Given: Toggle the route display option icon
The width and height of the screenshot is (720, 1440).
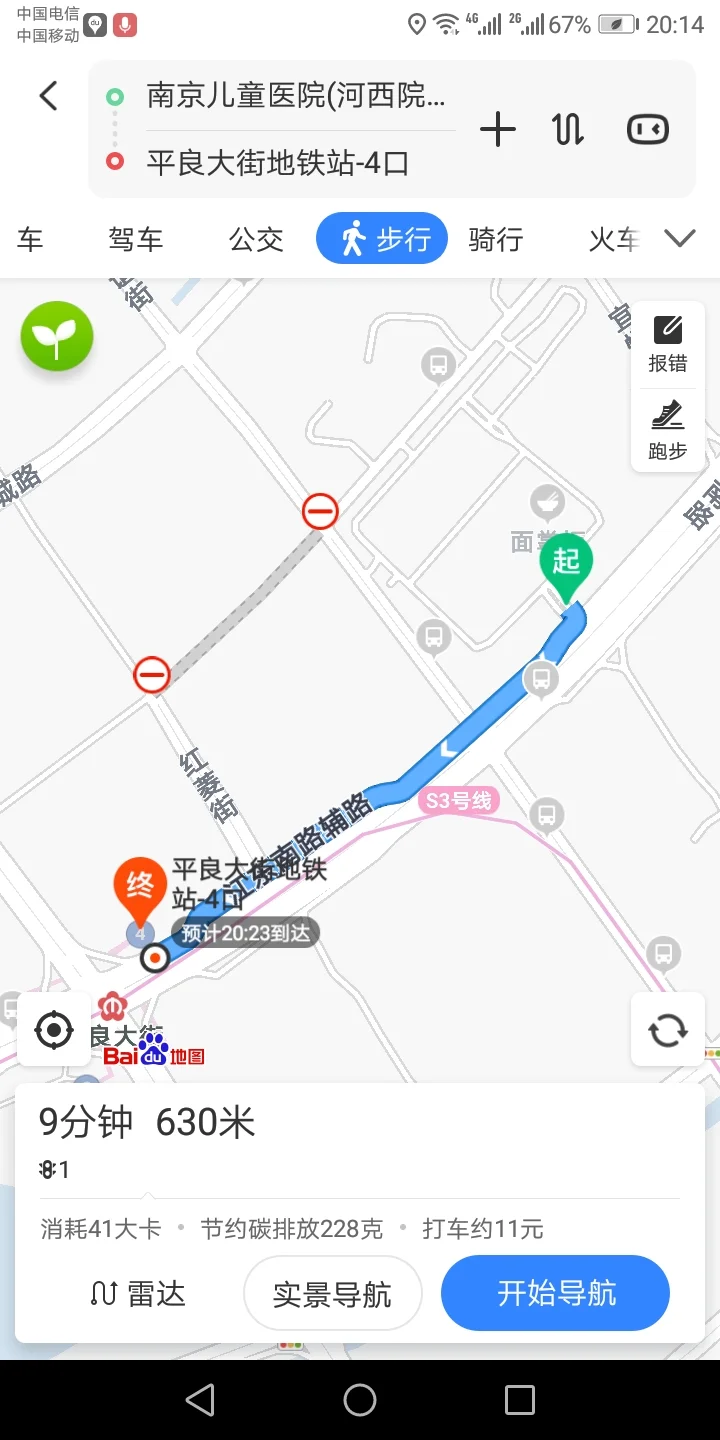Looking at the screenshot, I should (x=647, y=128).
